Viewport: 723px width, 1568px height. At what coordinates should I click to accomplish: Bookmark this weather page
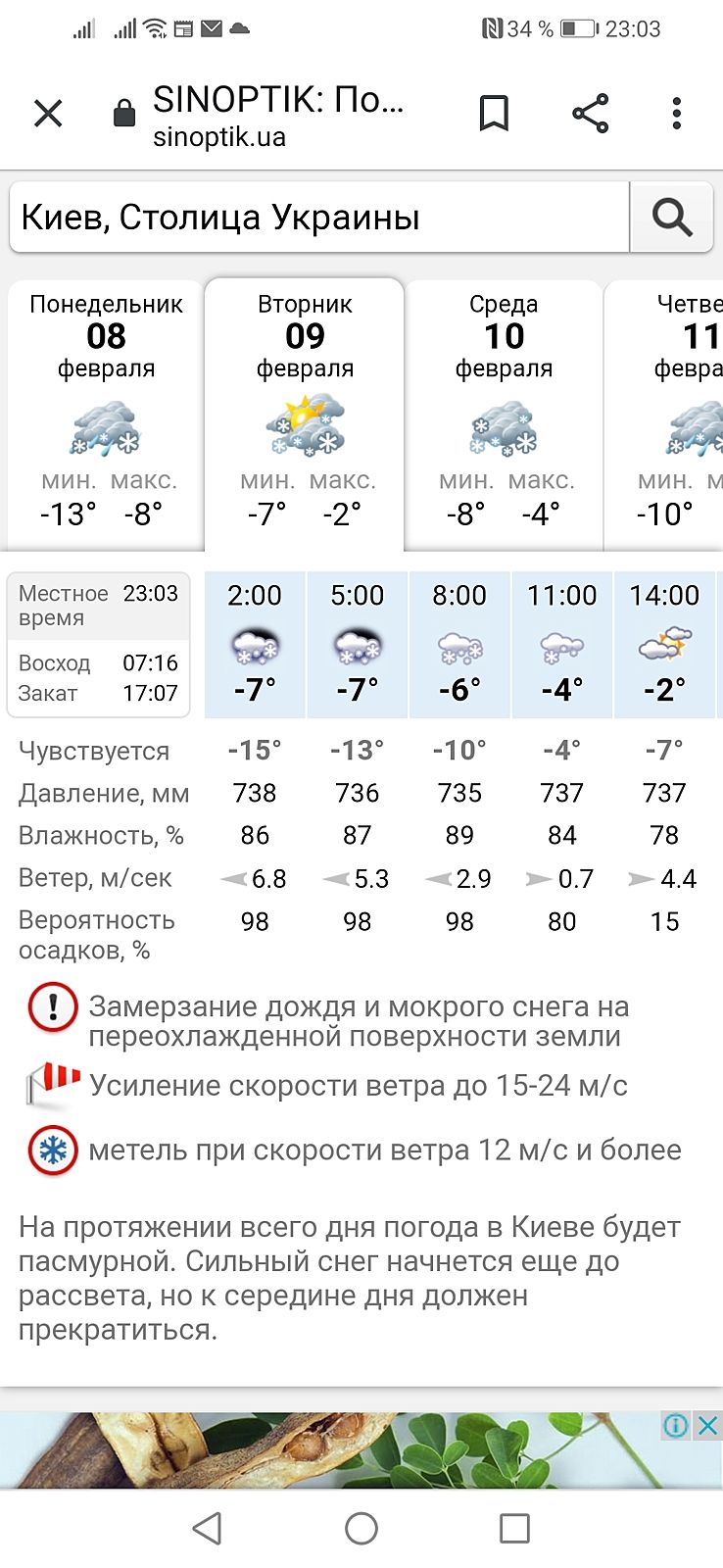click(494, 114)
